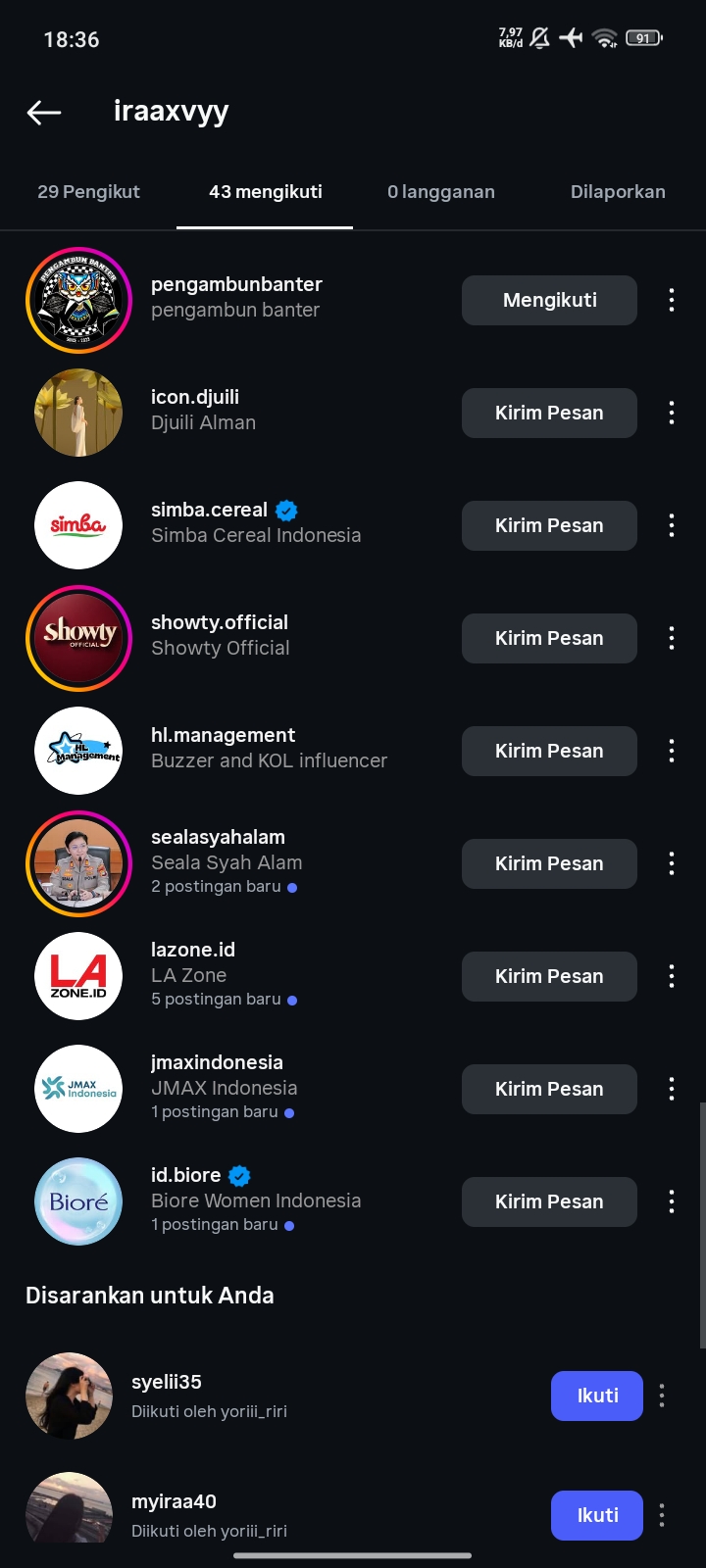Open three-dot menu for syelii35

[662, 1396]
